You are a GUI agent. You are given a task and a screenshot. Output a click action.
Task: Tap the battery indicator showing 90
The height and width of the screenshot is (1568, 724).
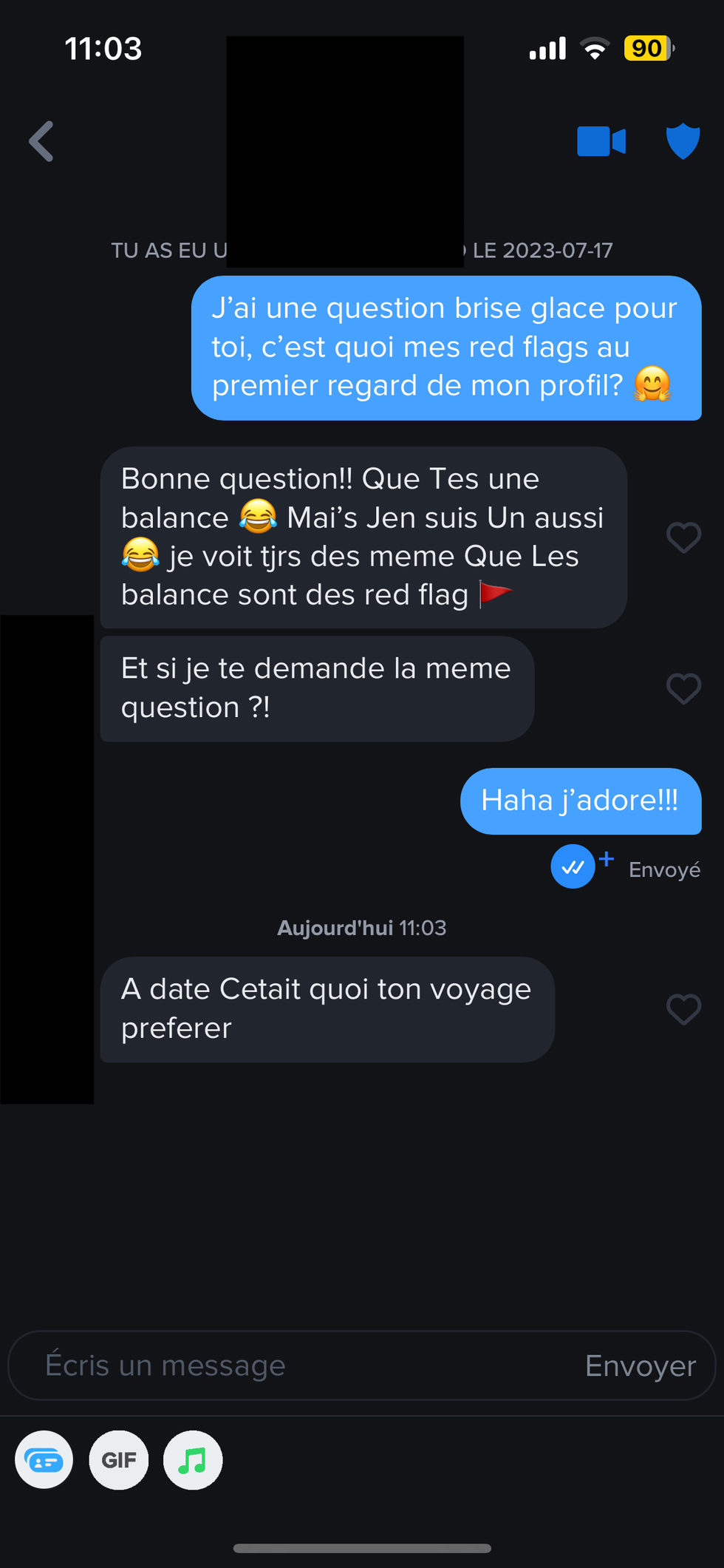pos(647,49)
